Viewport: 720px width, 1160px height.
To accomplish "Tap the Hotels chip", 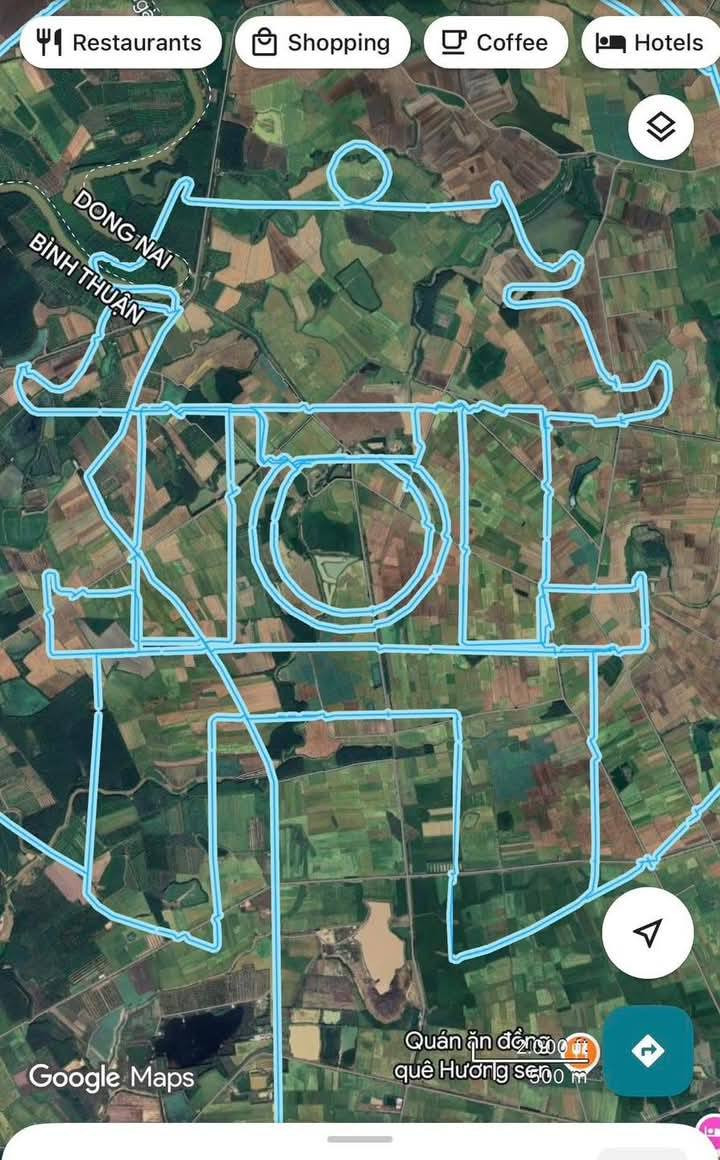I will 652,43.
